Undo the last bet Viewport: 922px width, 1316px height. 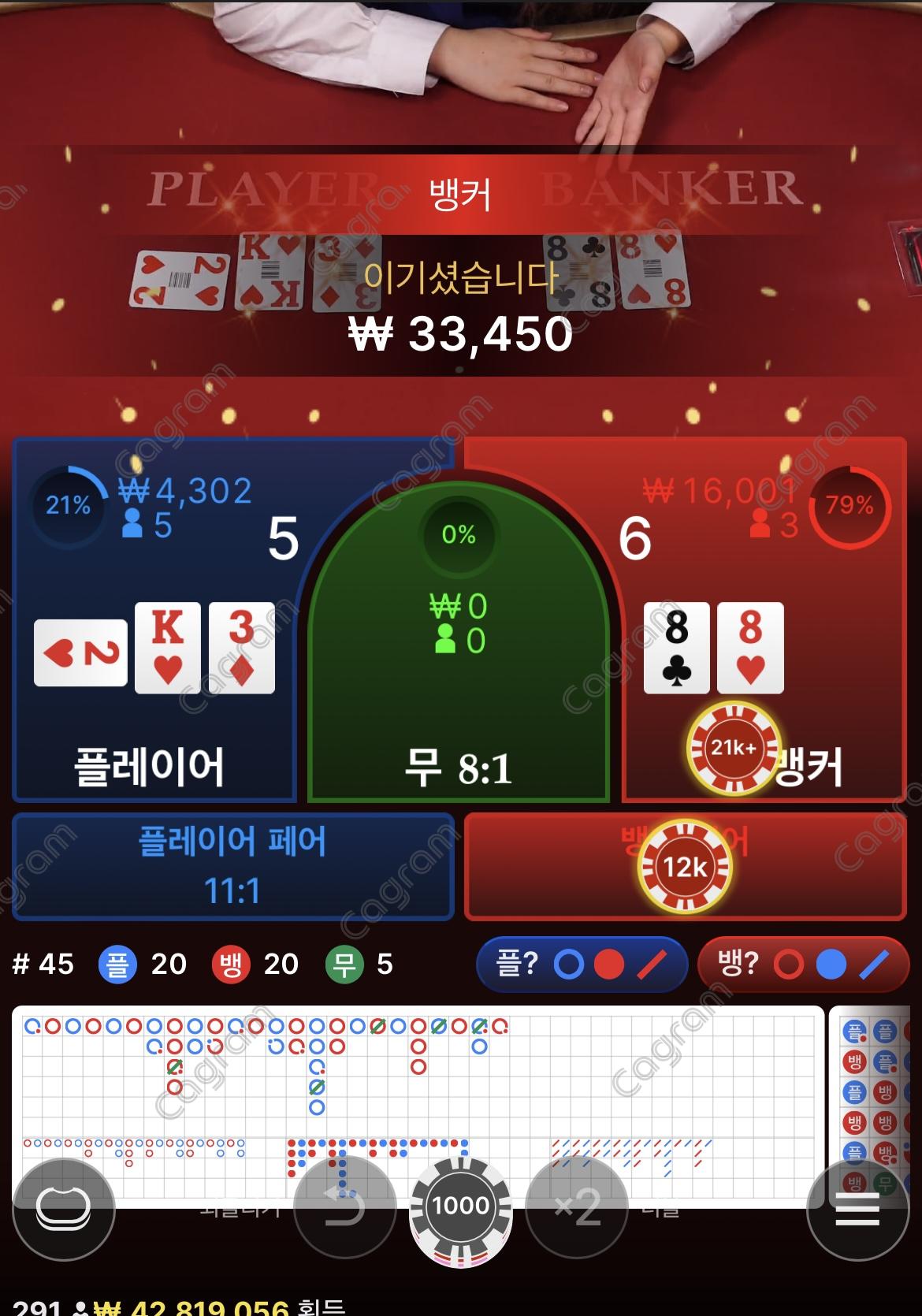click(x=345, y=1207)
